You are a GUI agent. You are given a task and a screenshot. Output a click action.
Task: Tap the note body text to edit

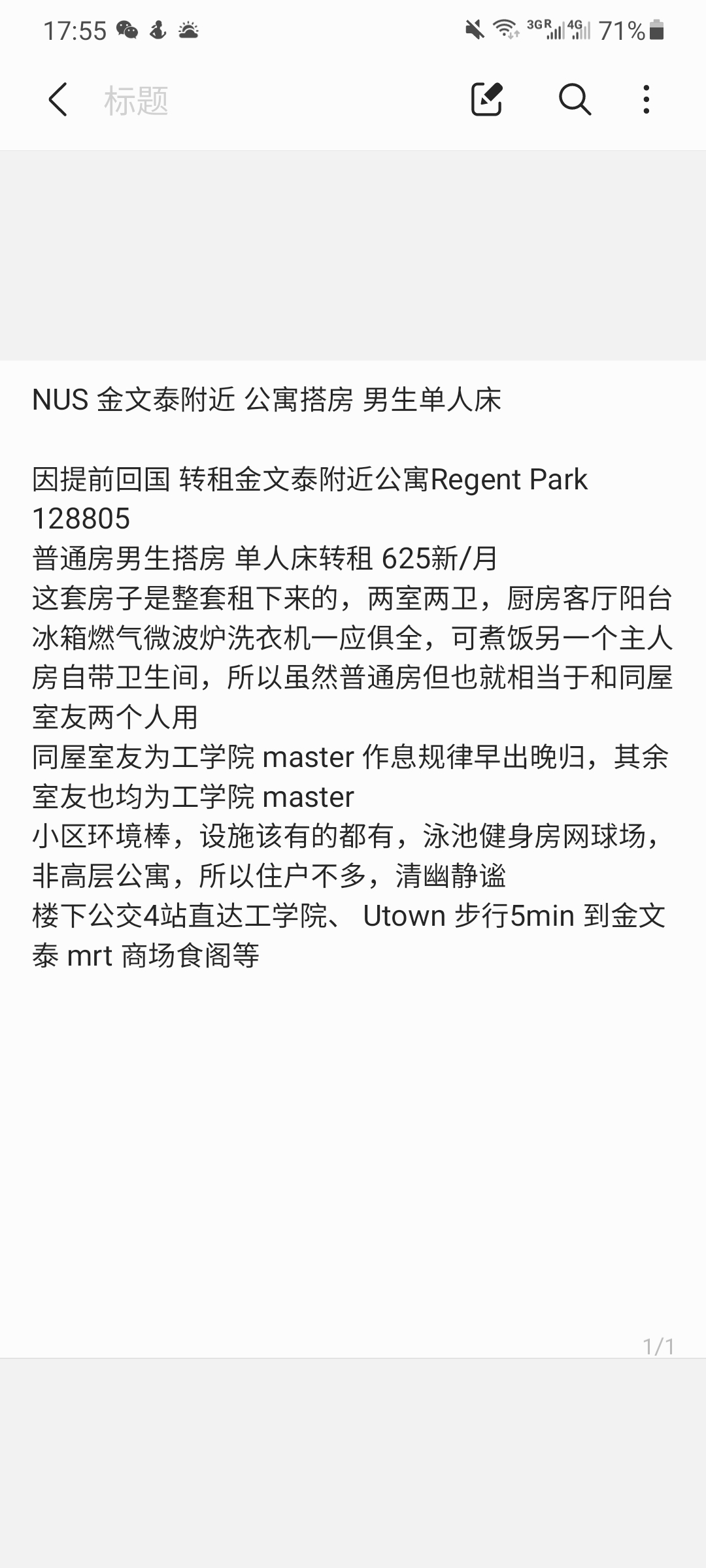point(353,678)
